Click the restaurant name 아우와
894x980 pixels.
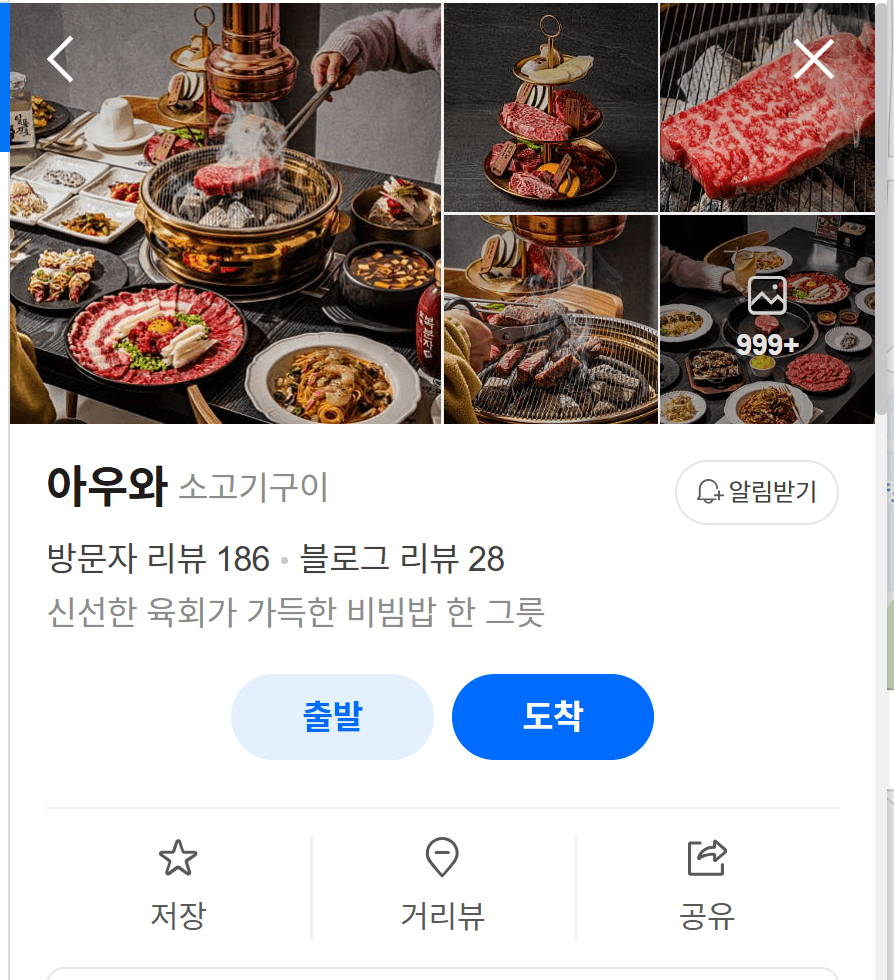(105, 486)
